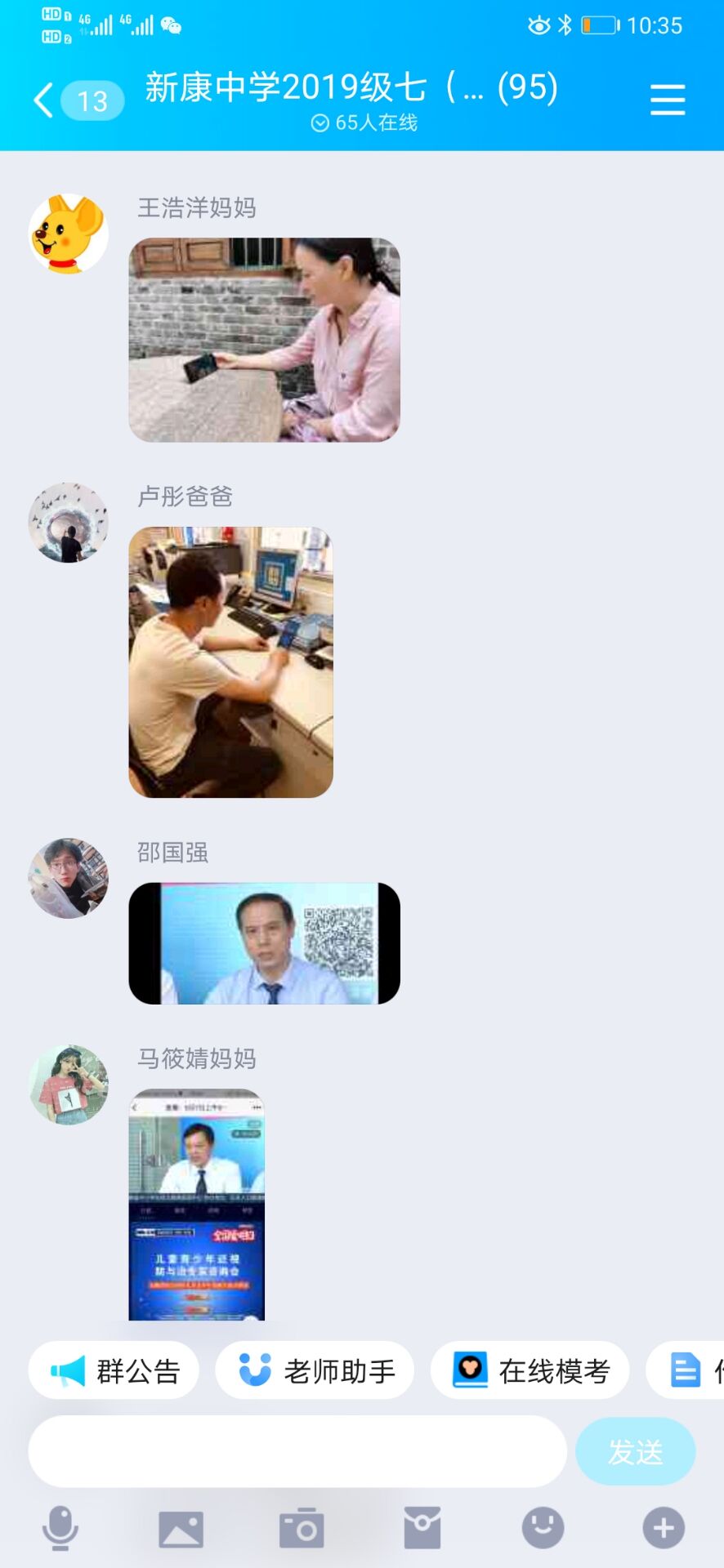Open the image shared by 邵国强

click(264, 943)
